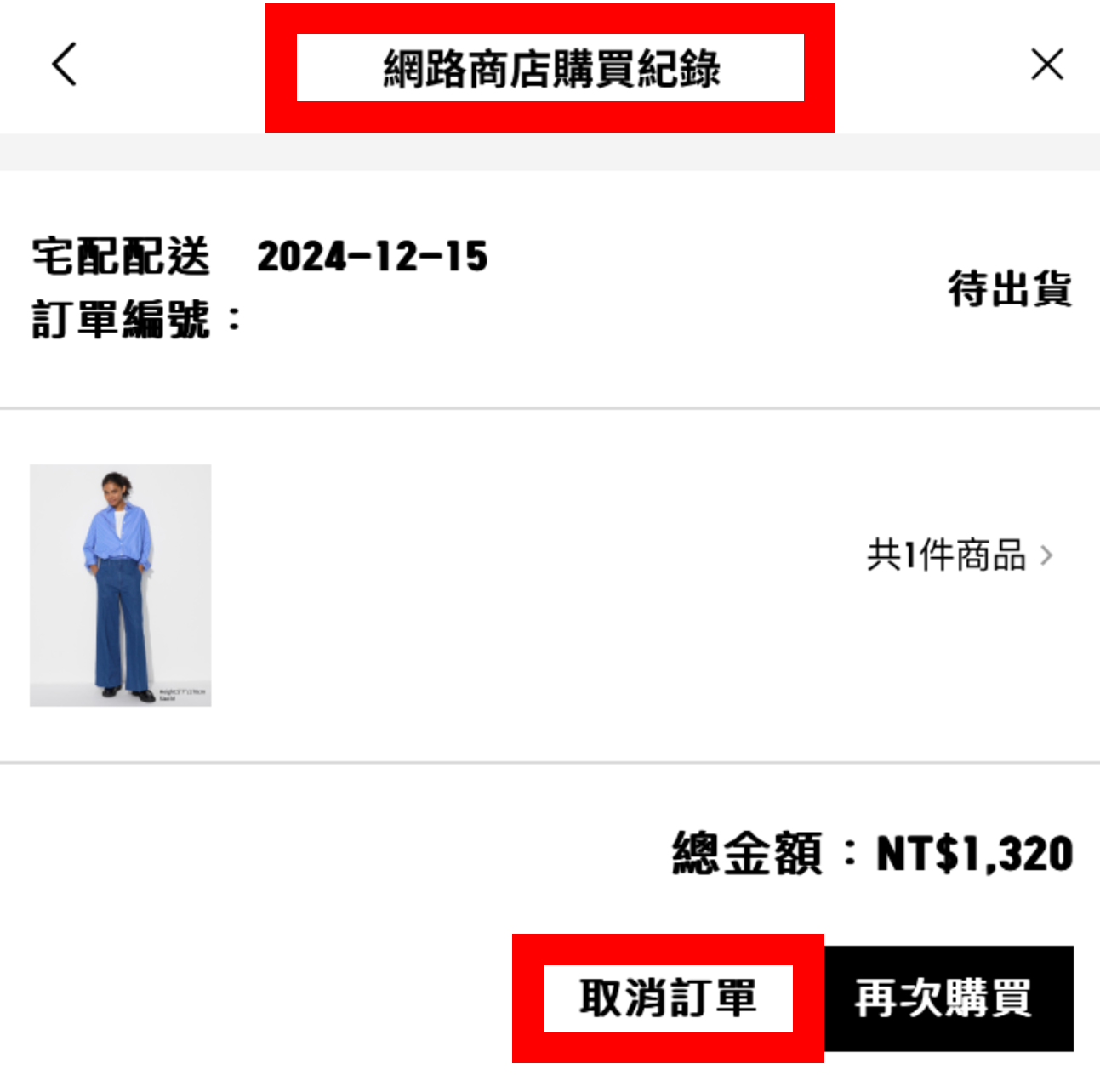The height and width of the screenshot is (1092, 1100).
Task: Close the purchase history page
Action: 1046,65
